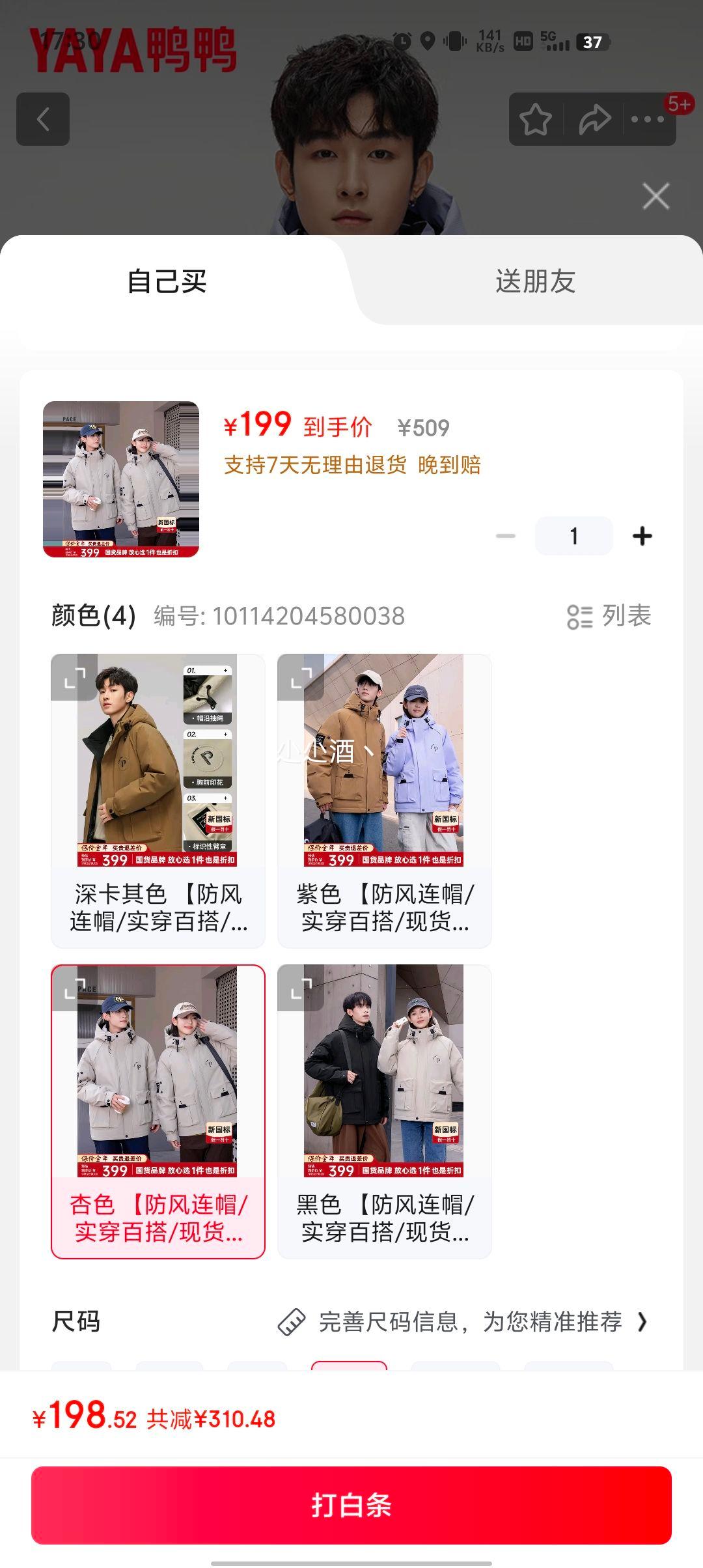This screenshot has height=1568, width=703.
Task: Close the purchase options sheet
Action: tap(655, 196)
